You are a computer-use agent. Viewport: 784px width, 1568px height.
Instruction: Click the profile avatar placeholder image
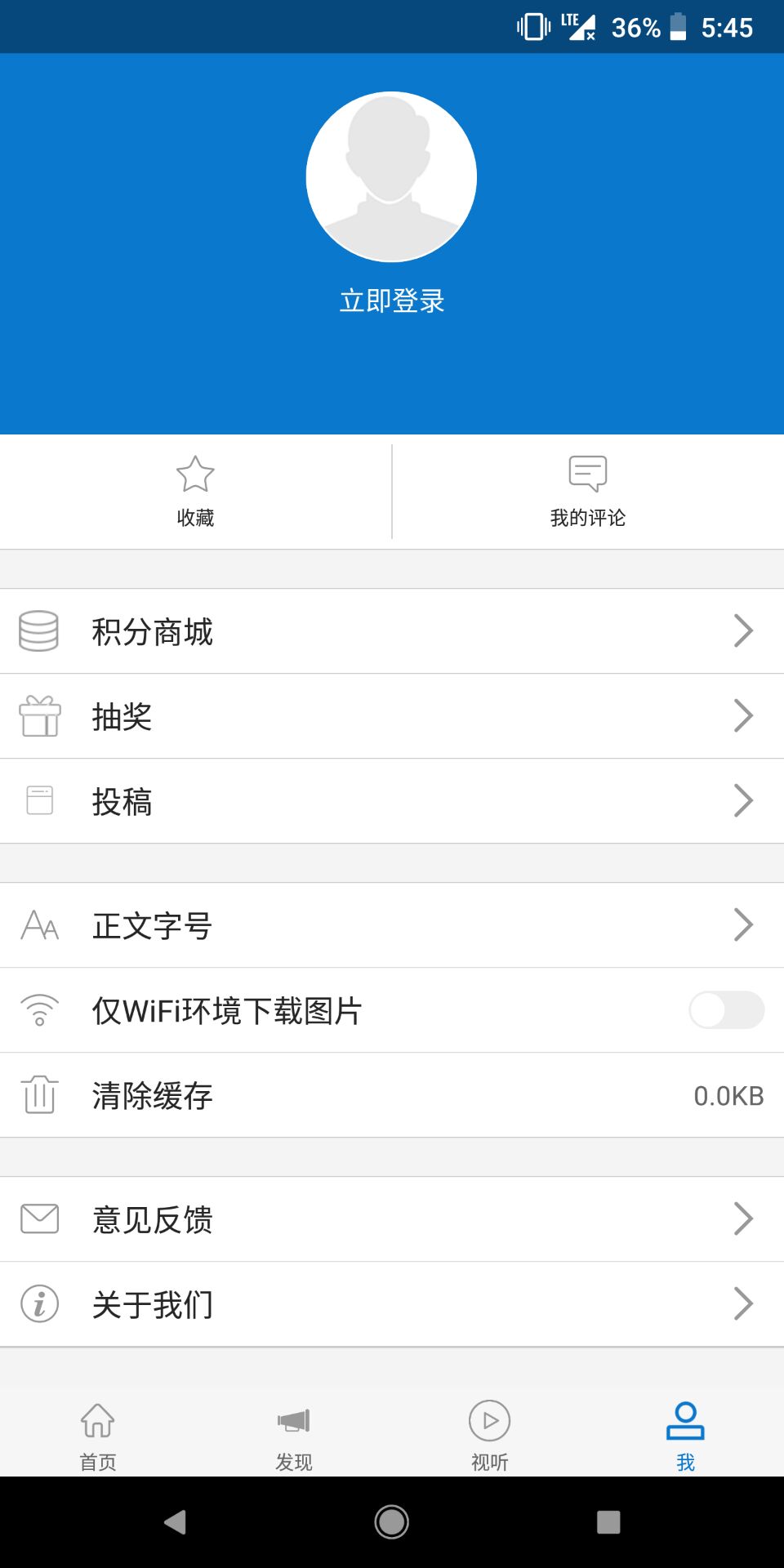pos(391,176)
